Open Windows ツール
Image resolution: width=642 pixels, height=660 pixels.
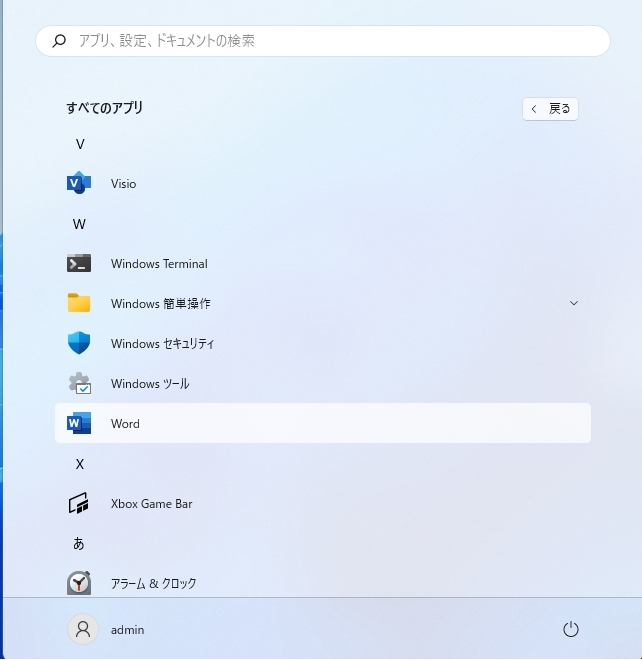pyautogui.click(x=150, y=384)
